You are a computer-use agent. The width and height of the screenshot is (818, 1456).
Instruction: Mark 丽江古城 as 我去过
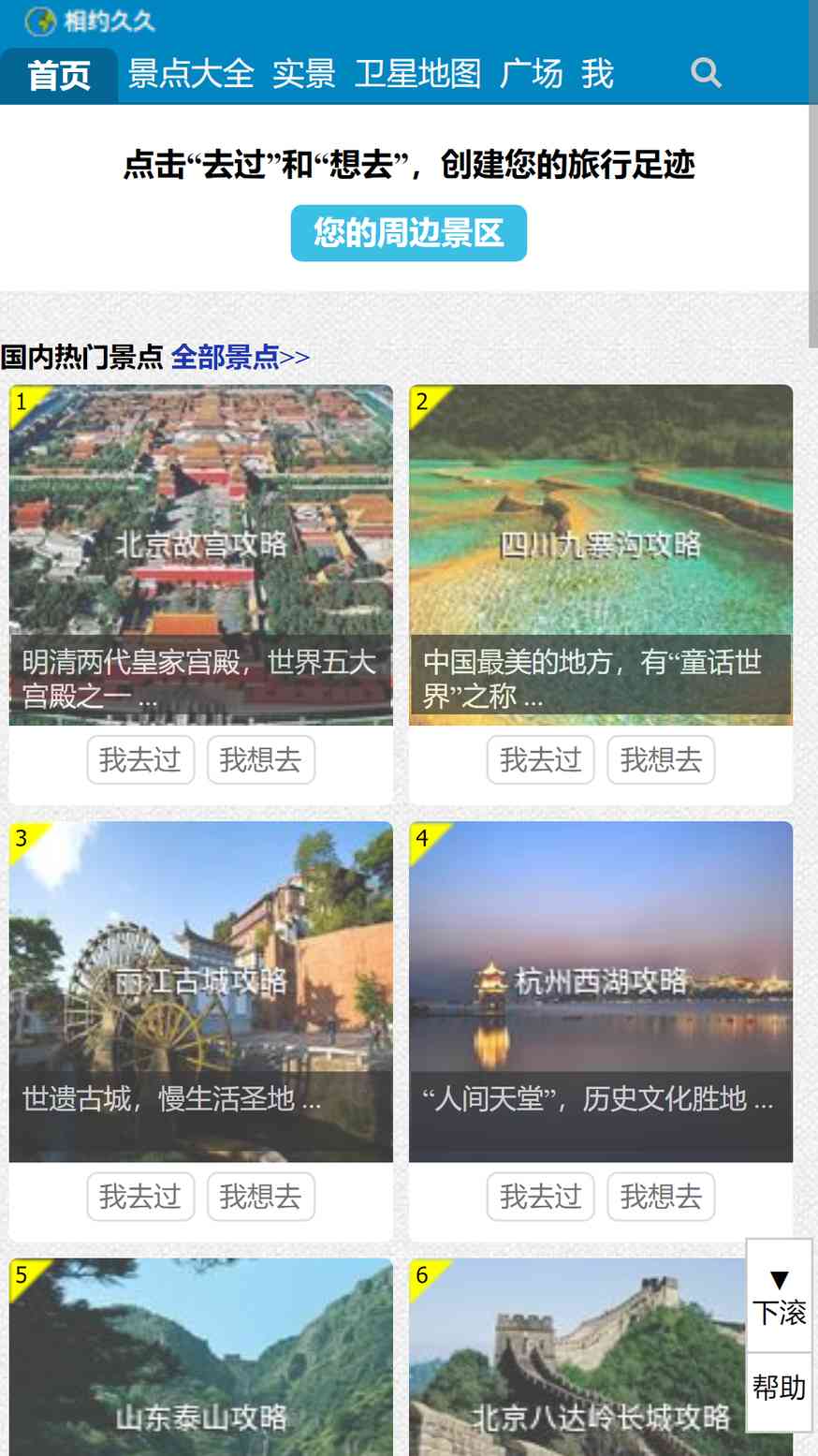[x=140, y=1196]
